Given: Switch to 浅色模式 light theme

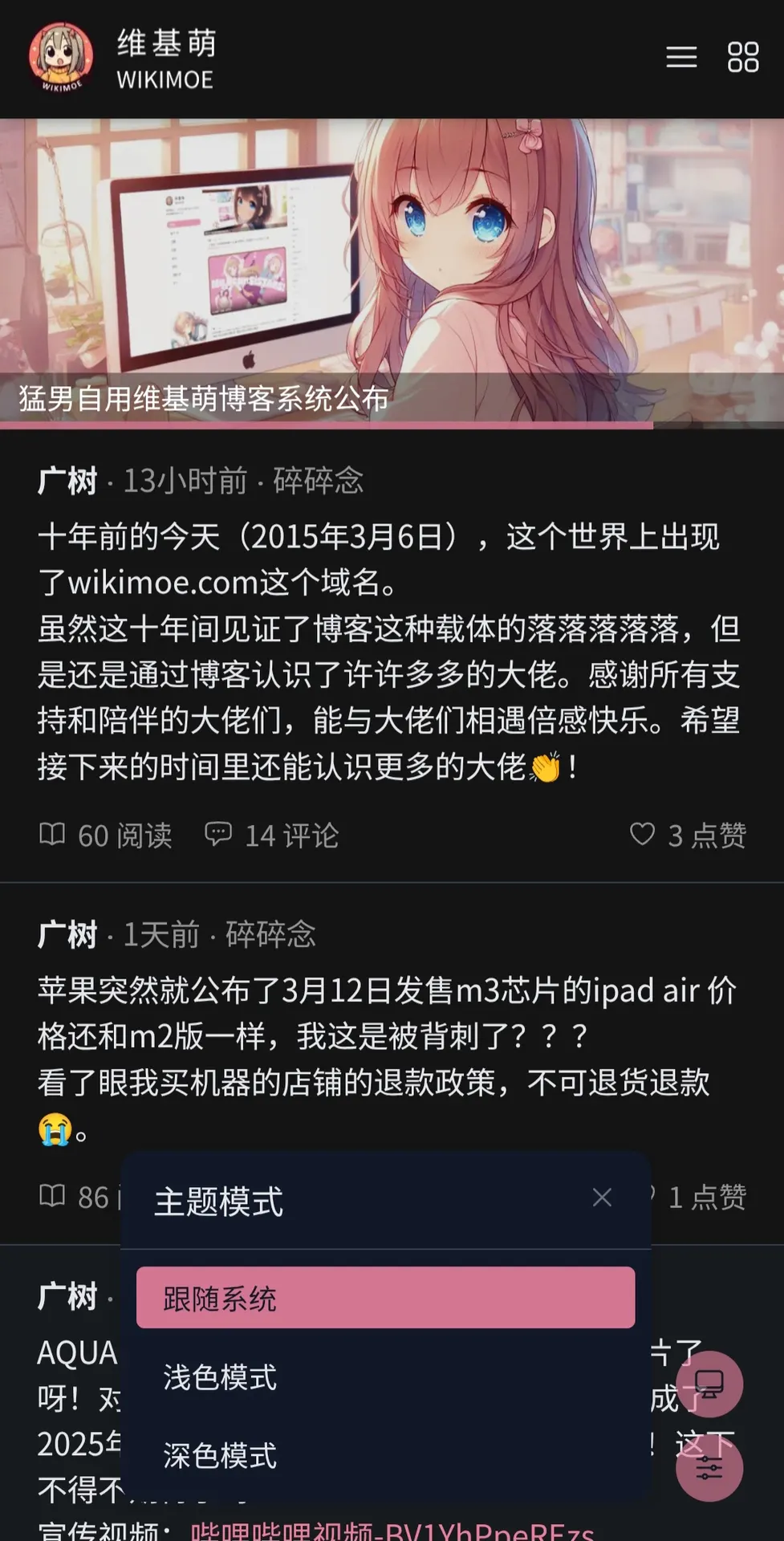Looking at the screenshot, I should (385, 1376).
